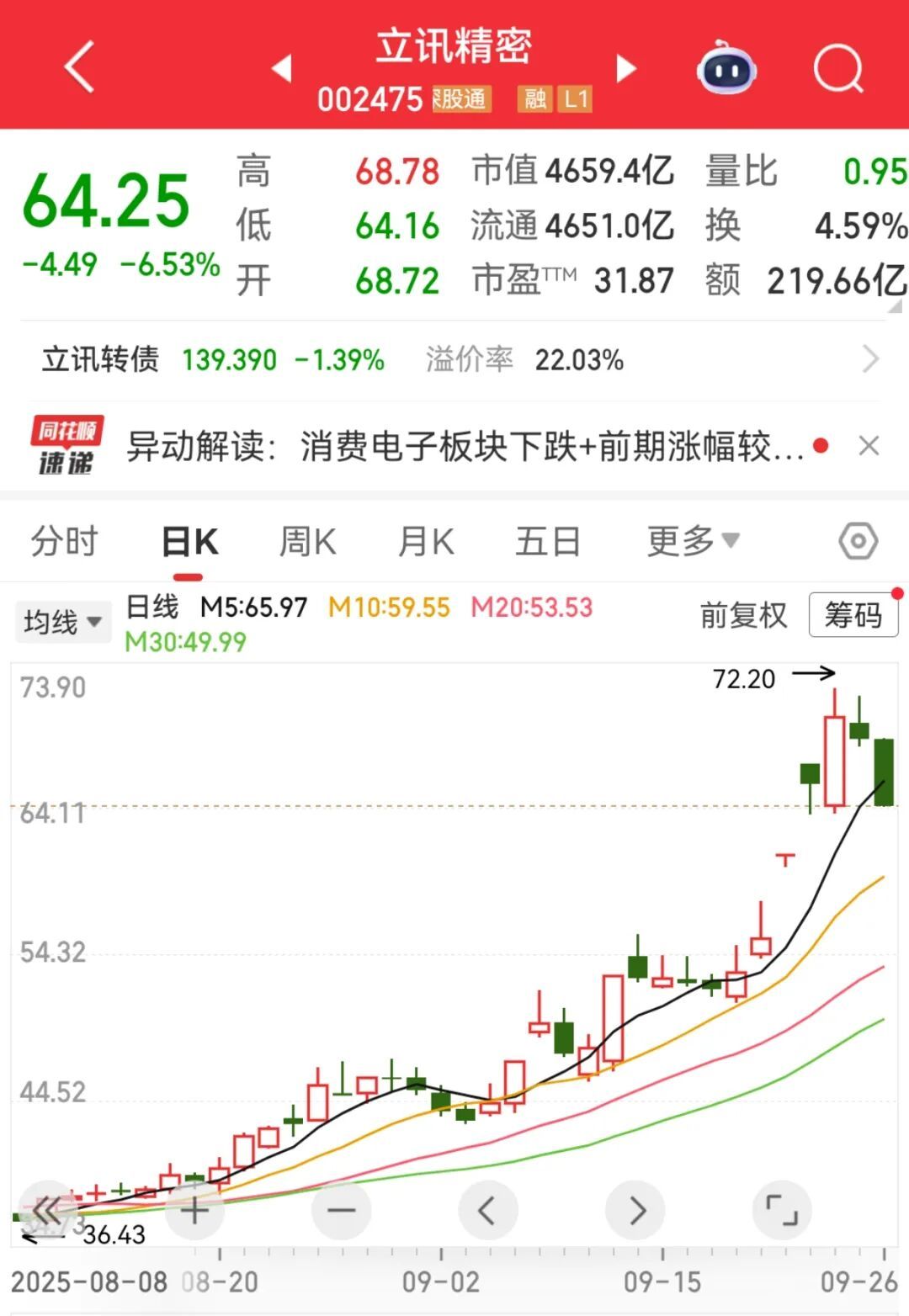The width and height of the screenshot is (909, 1316).
Task: Open the 均线 indicator dropdown
Action: (x=63, y=621)
